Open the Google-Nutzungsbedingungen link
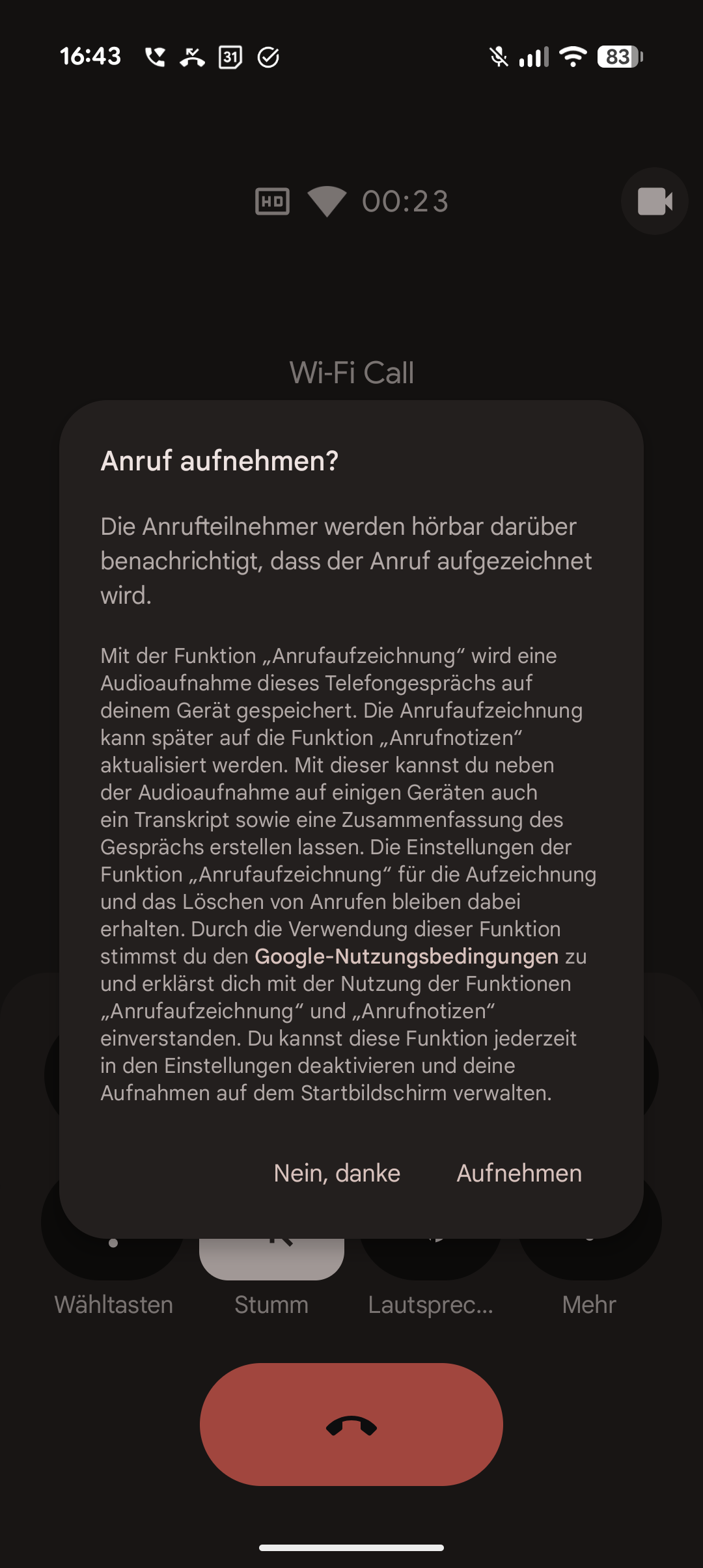 tap(406, 956)
